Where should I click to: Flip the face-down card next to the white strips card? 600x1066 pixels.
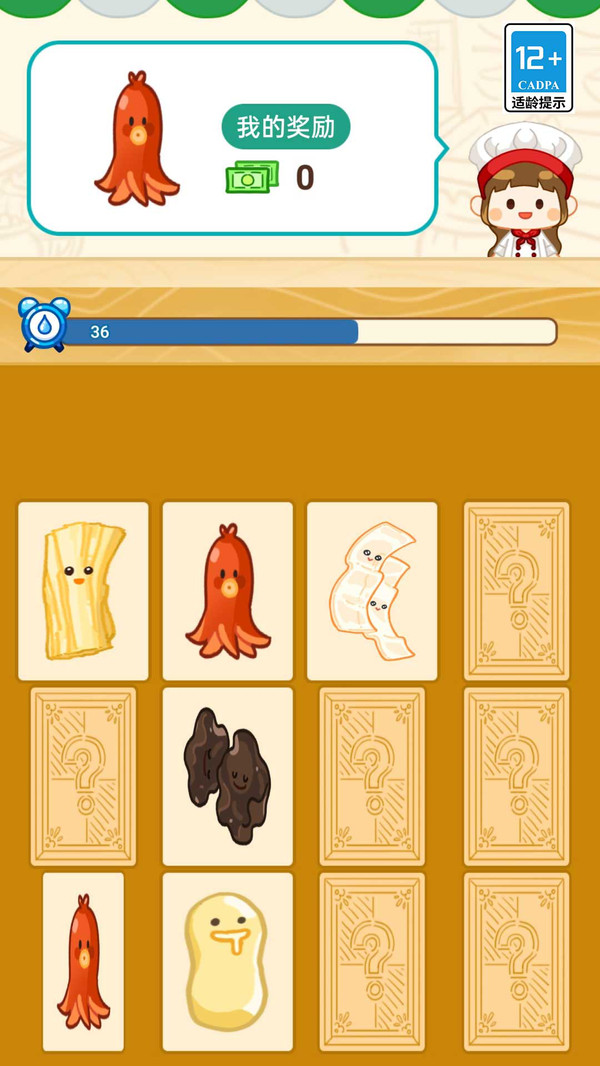[516, 591]
